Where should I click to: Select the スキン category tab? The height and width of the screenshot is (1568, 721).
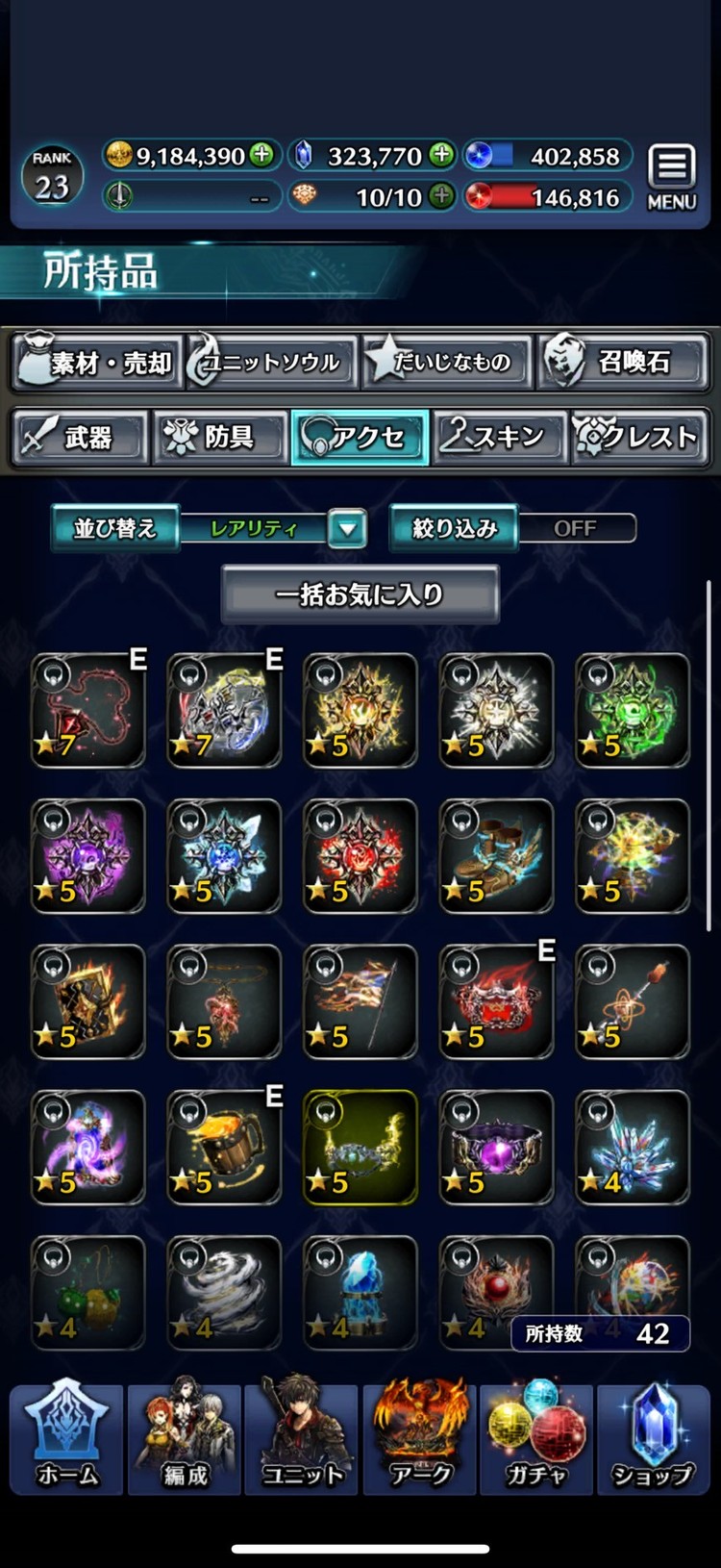click(500, 438)
